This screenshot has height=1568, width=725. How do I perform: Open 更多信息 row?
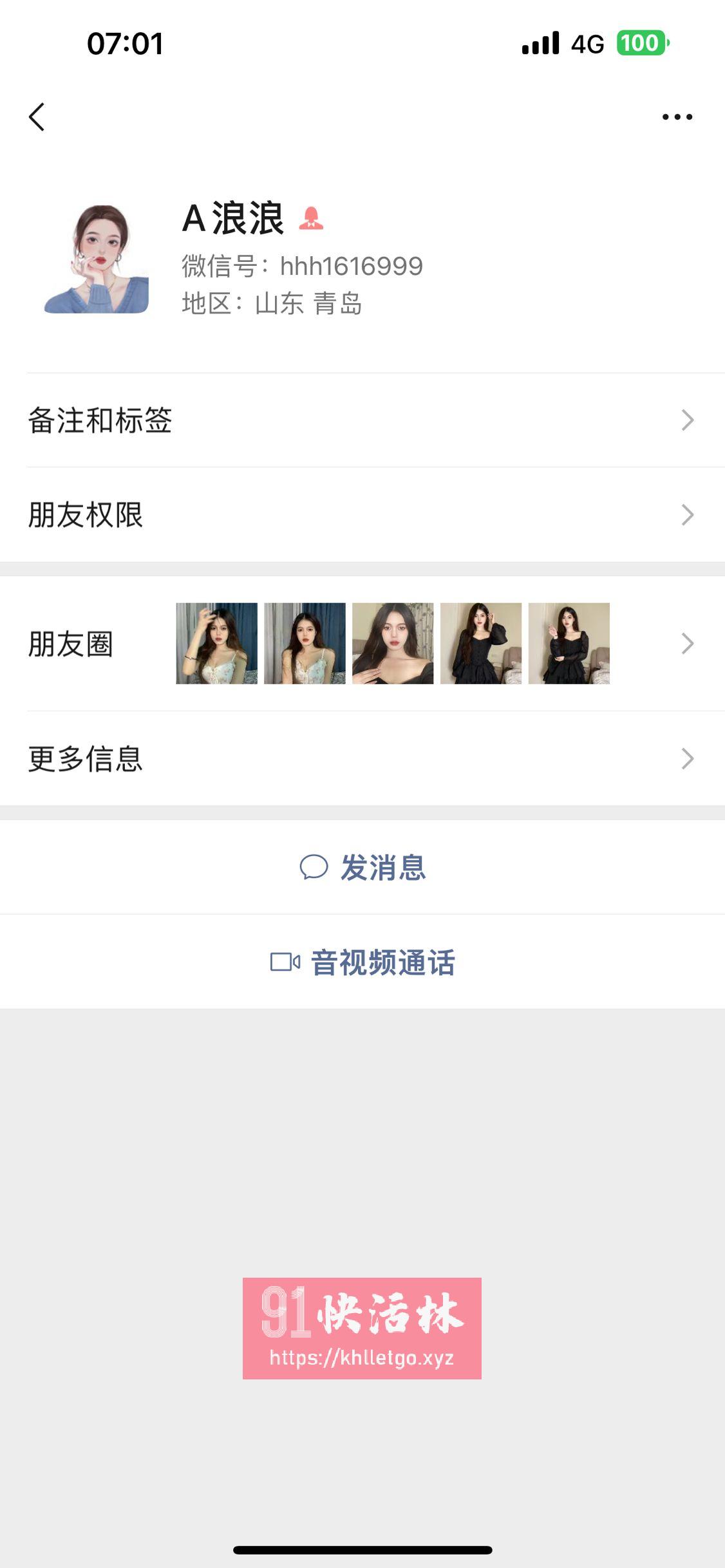362,759
